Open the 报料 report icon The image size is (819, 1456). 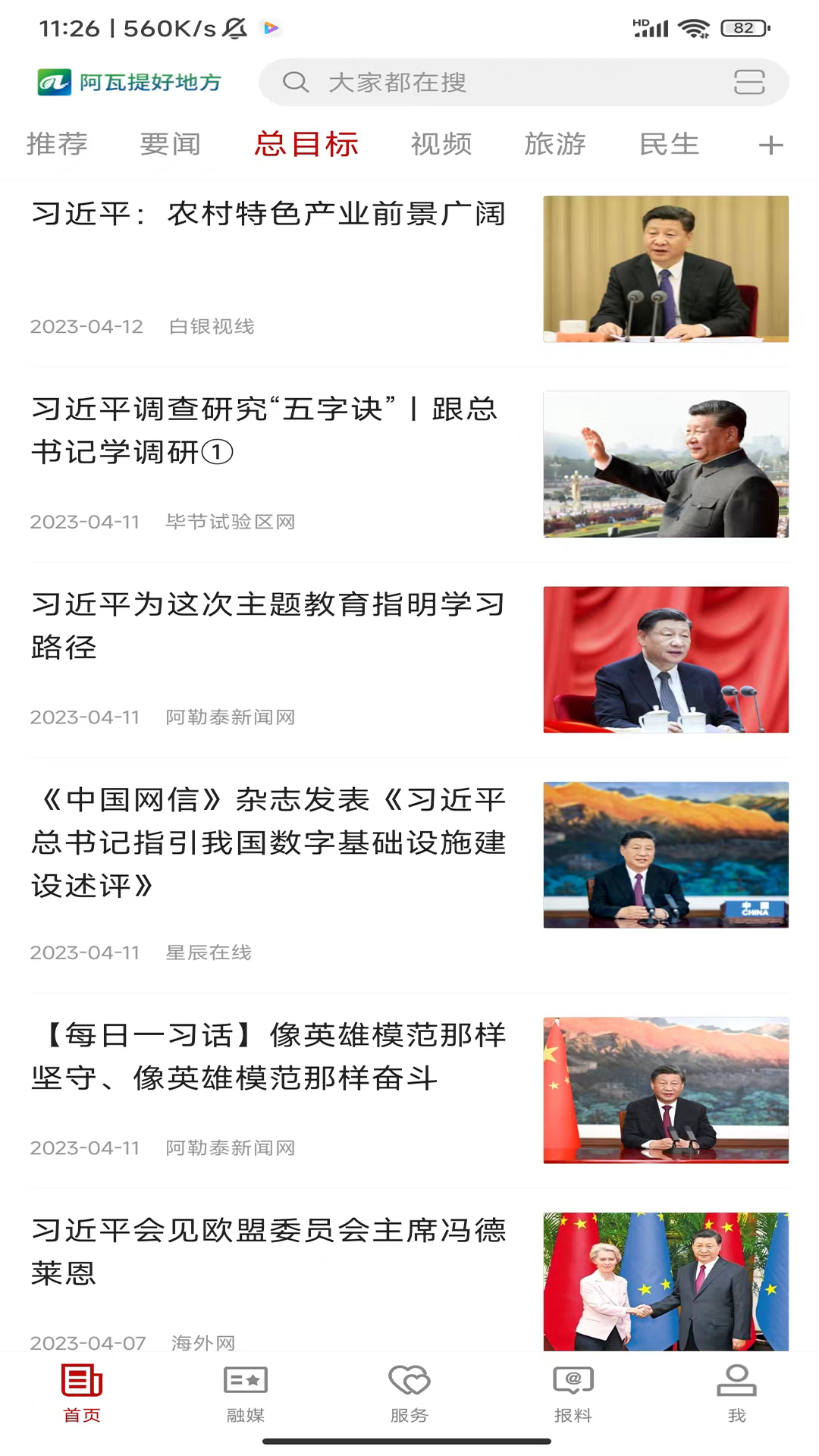coord(573,1380)
